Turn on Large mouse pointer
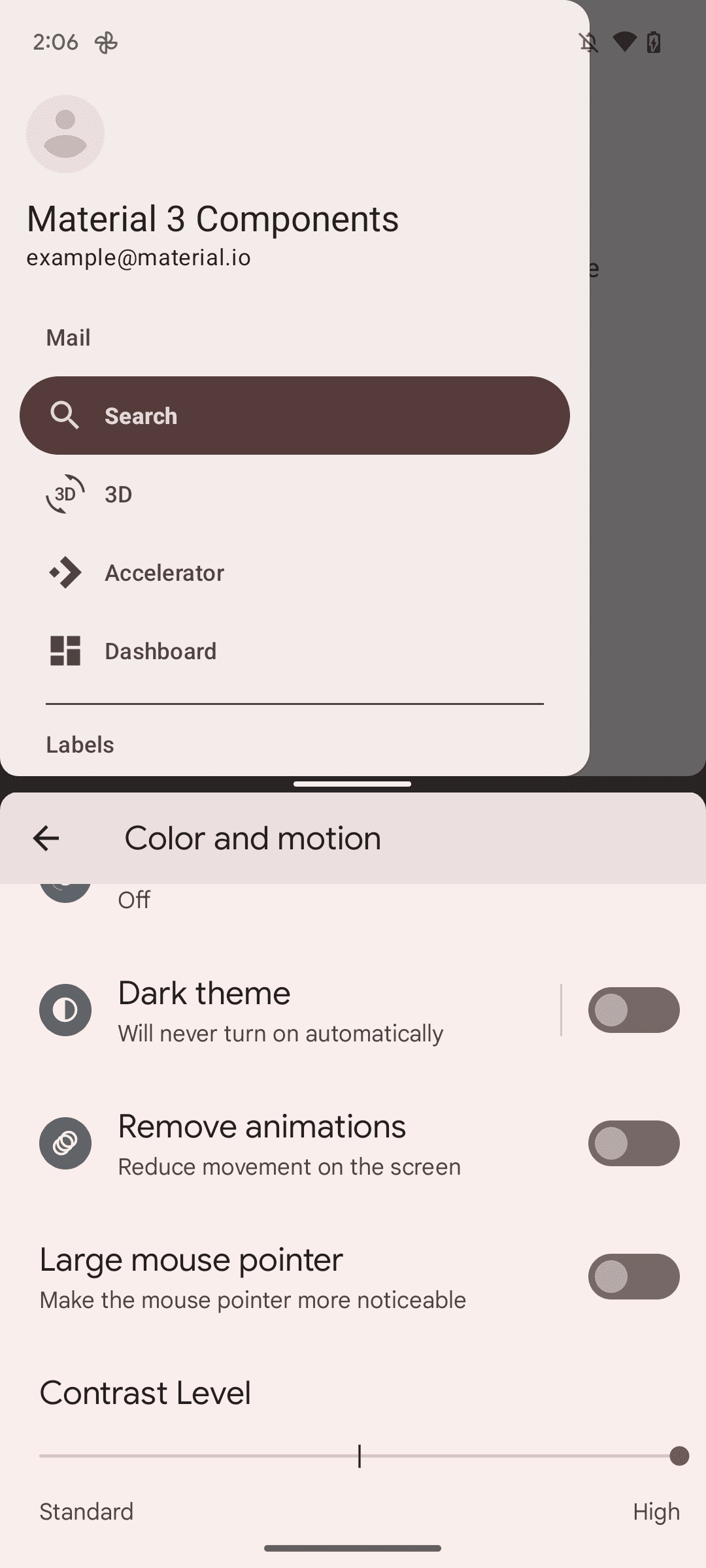Viewport: 706px width, 1568px height. pyautogui.click(x=633, y=1277)
